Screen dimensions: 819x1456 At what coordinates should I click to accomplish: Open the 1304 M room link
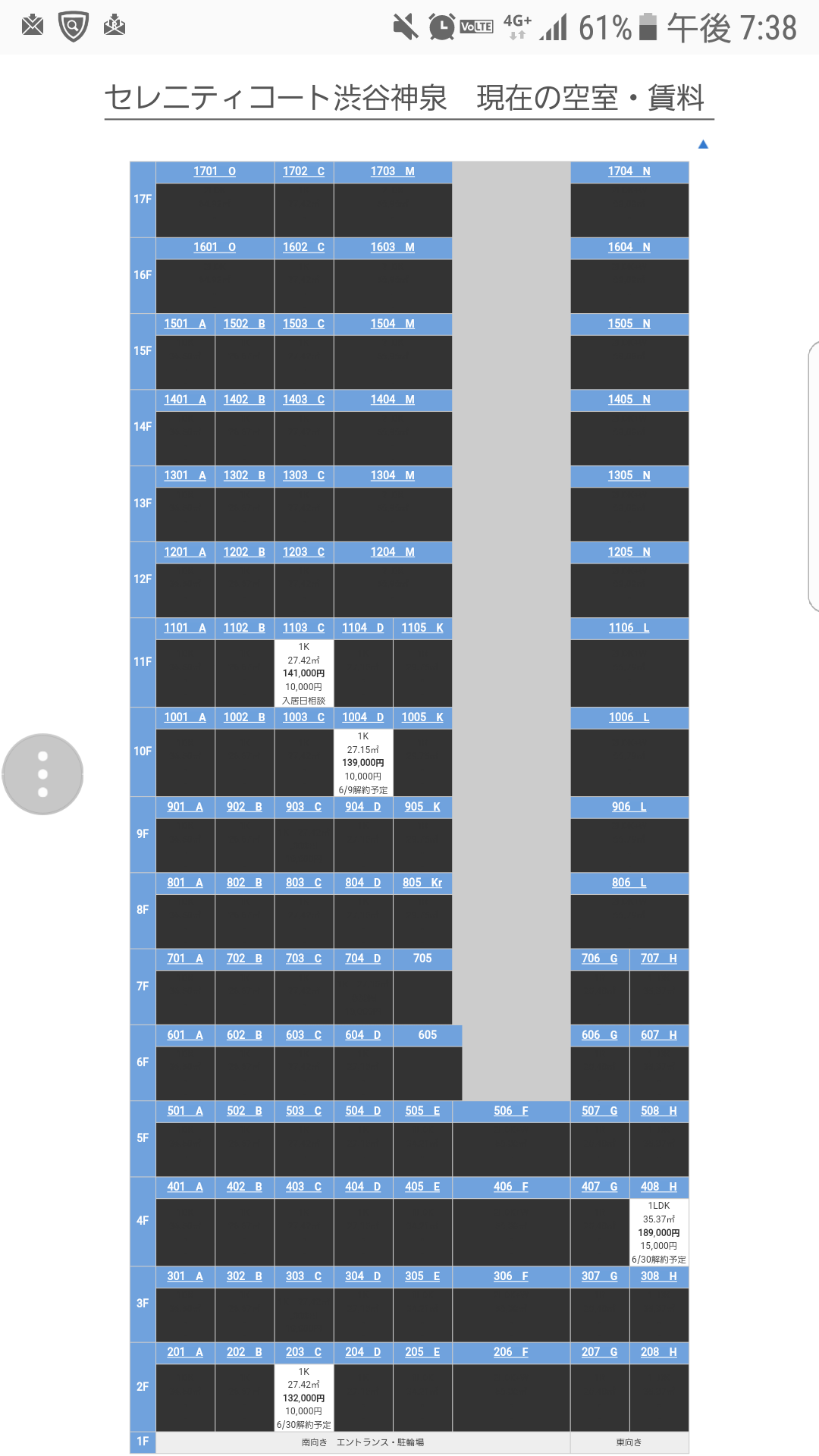393,475
